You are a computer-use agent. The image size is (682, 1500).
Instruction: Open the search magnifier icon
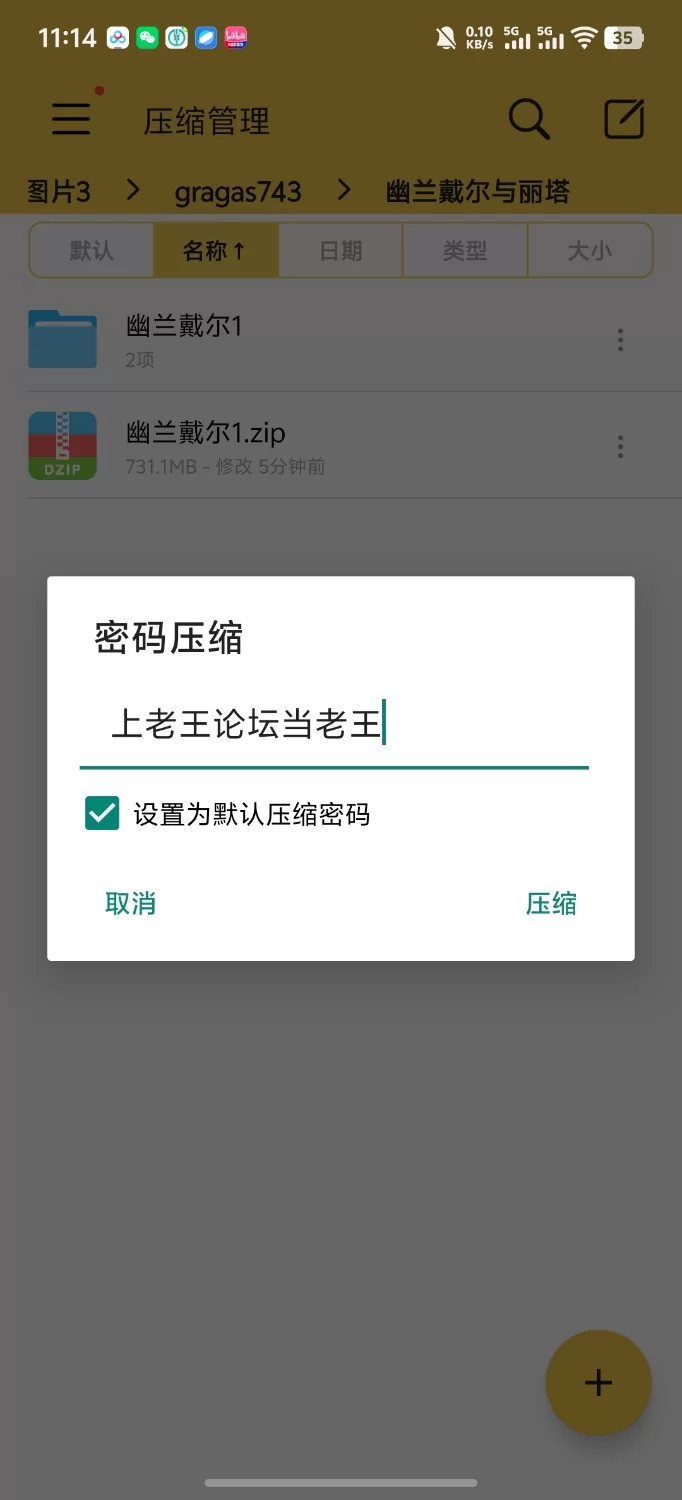(x=528, y=120)
